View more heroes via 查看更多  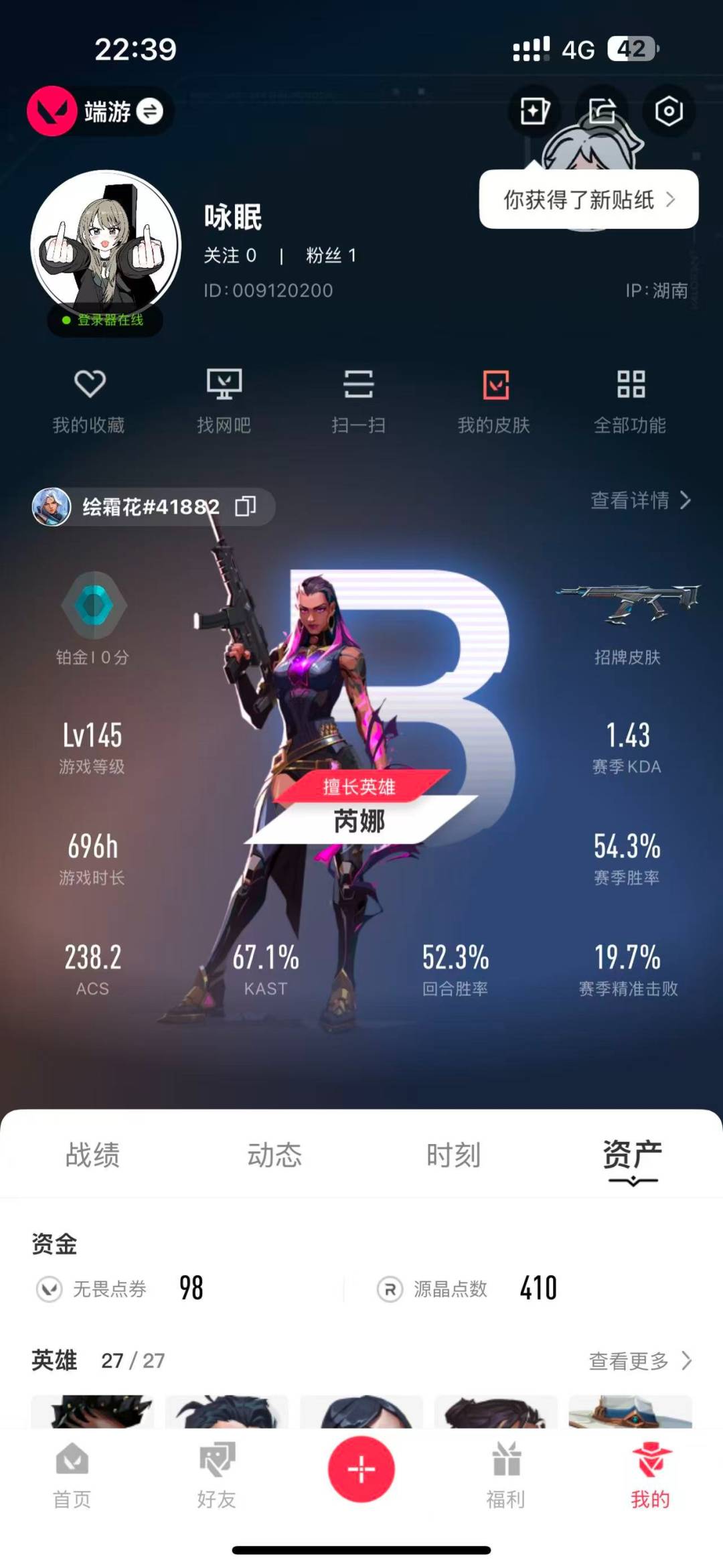click(x=639, y=1360)
